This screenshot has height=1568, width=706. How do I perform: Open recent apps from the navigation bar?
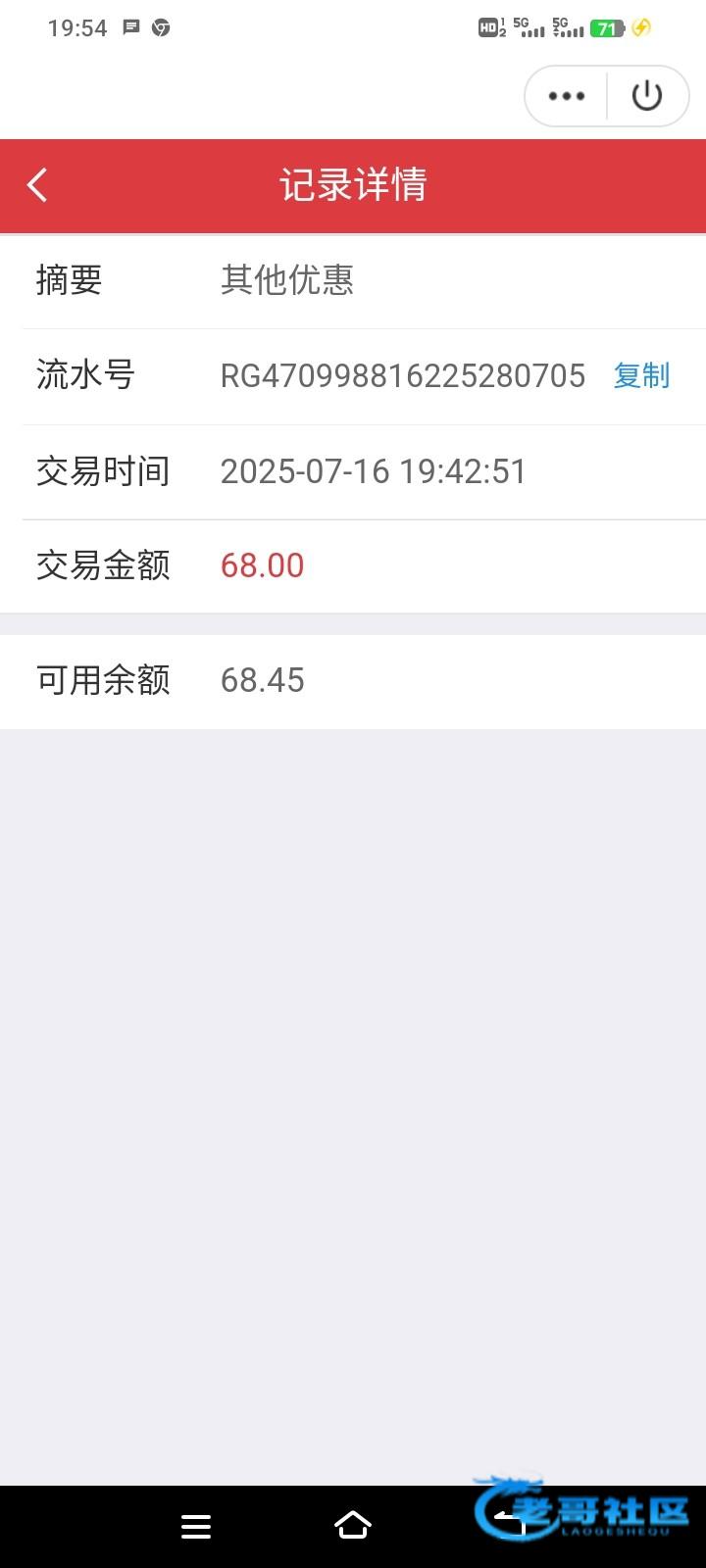[196, 1526]
